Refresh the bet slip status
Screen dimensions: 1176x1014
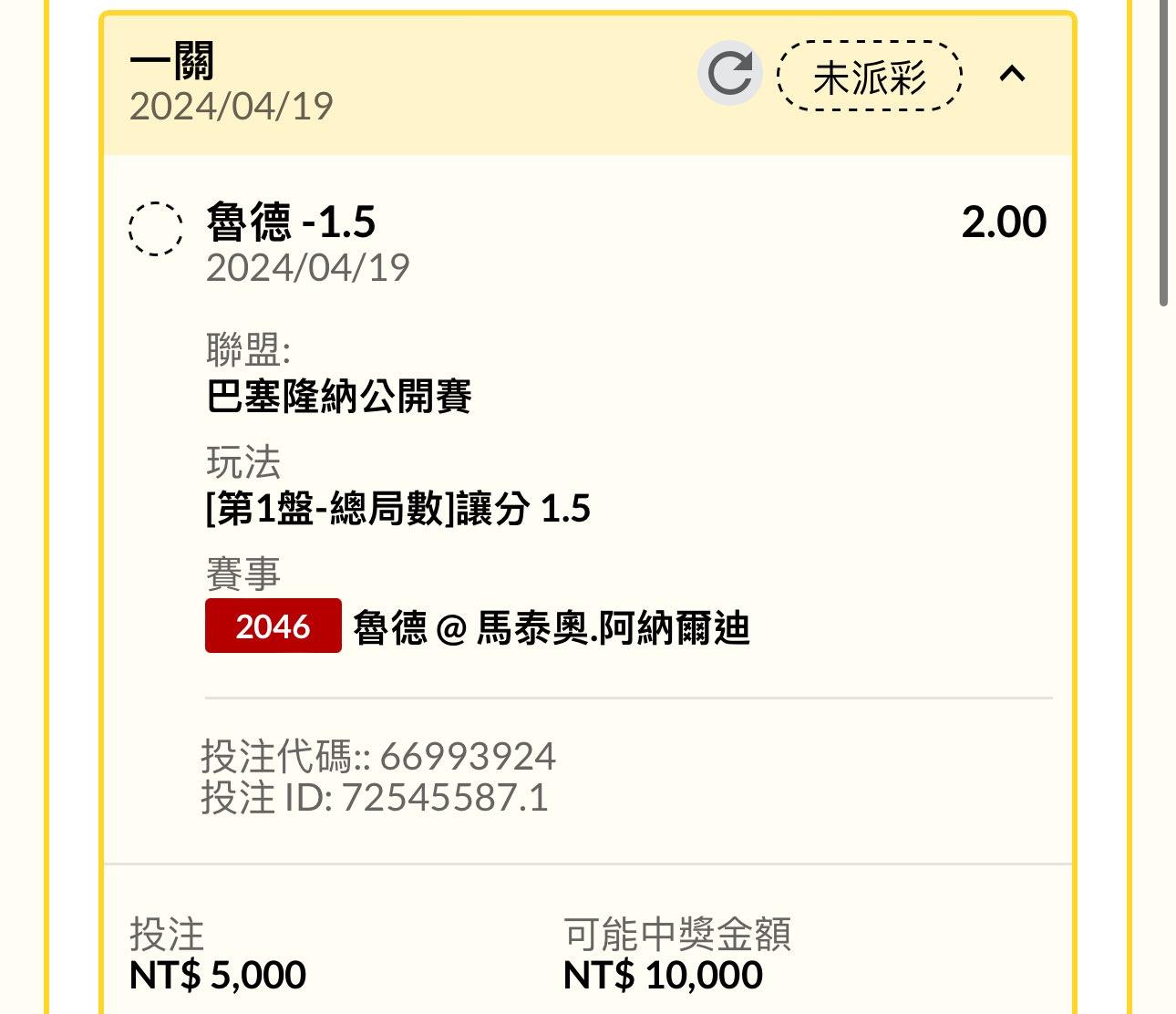(x=729, y=74)
